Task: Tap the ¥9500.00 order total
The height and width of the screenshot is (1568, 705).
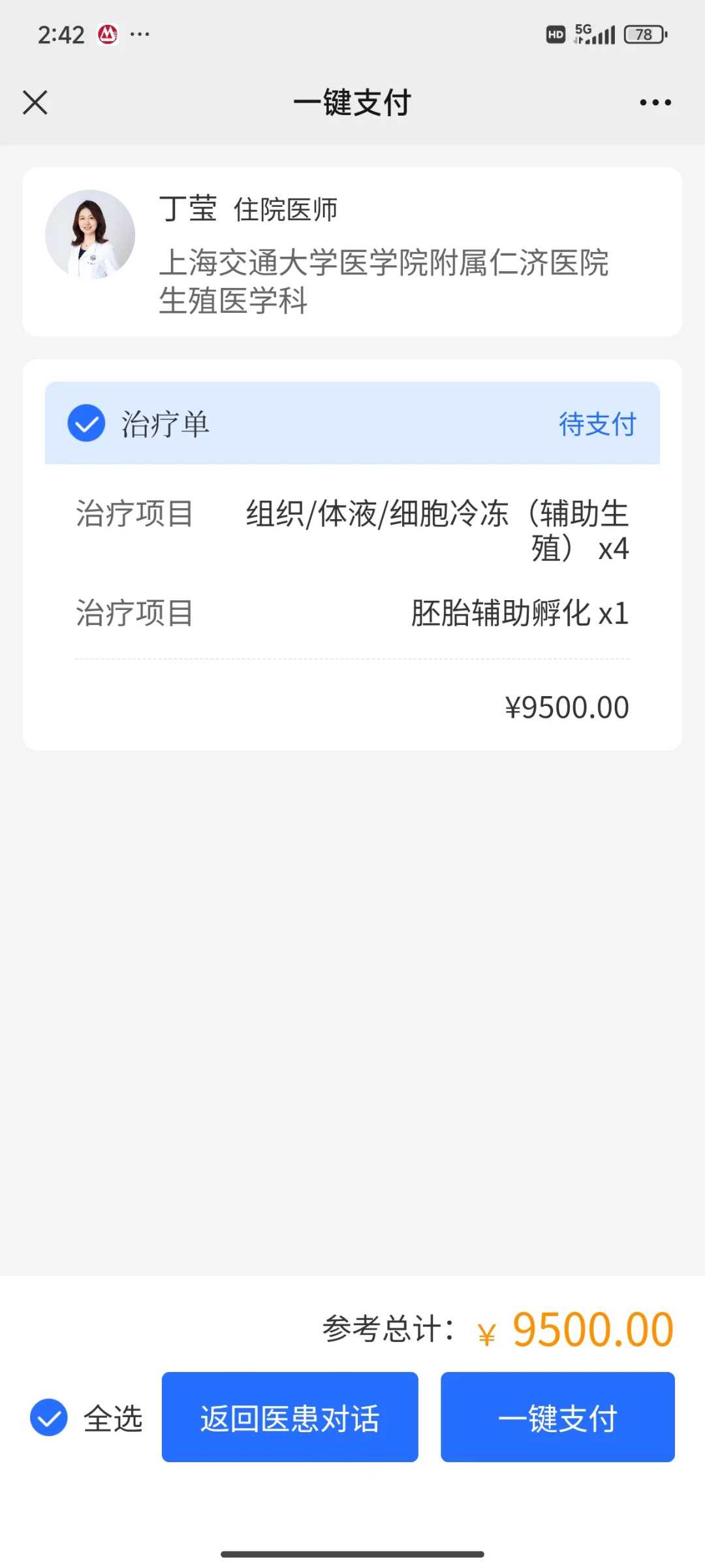Action: click(x=567, y=707)
